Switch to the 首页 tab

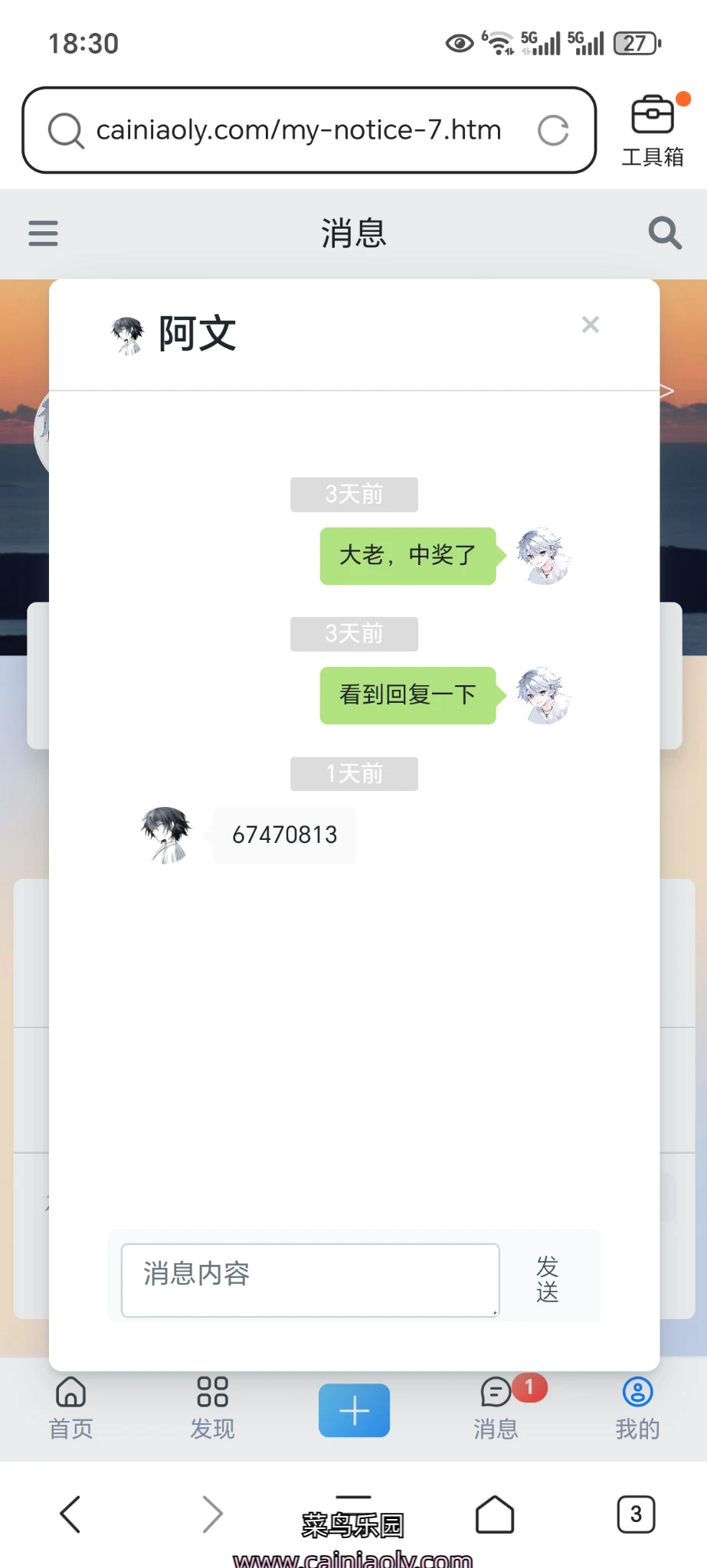[70, 1407]
